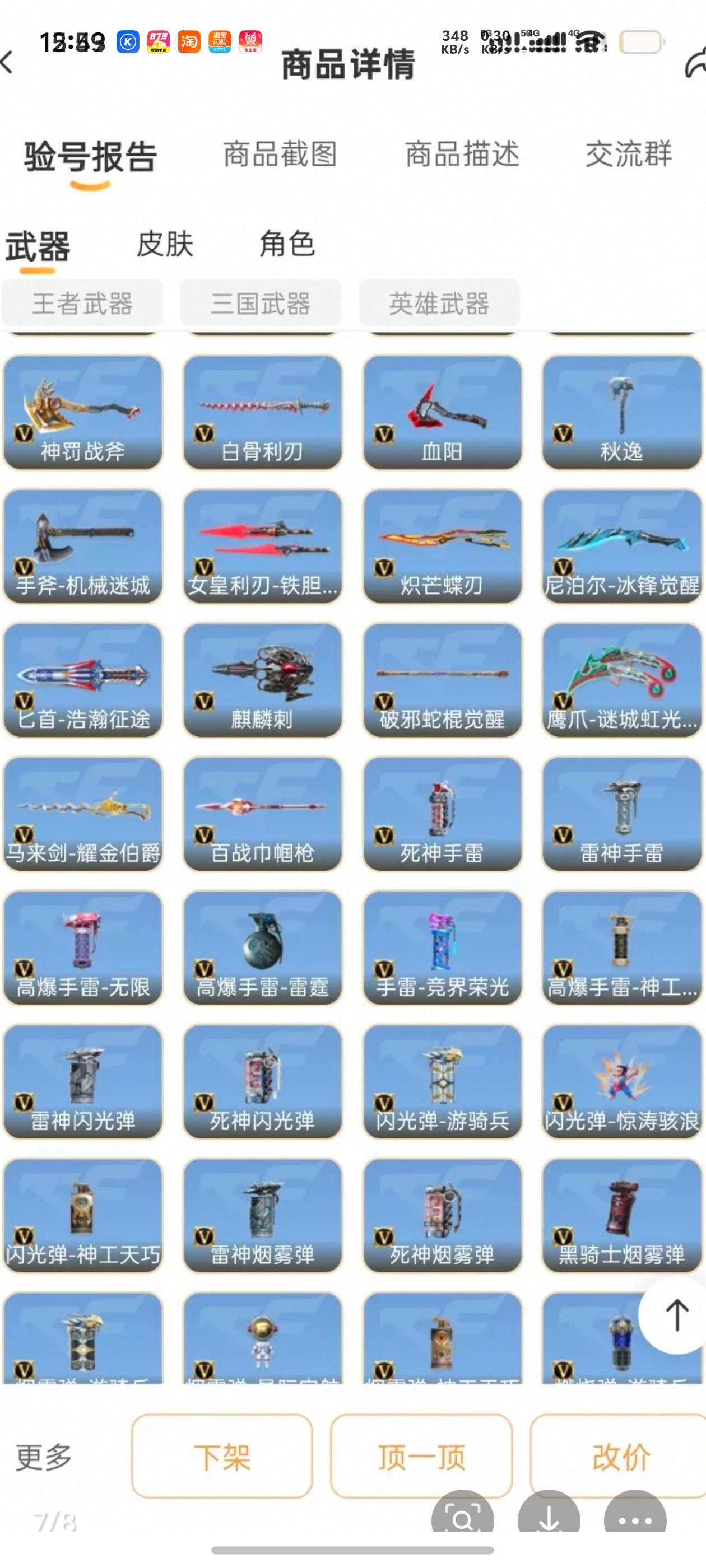Image resolution: width=706 pixels, height=1568 pixels.
Task: Filter by 王者武器
Action: pyautogui.click(x=82, y=303)
